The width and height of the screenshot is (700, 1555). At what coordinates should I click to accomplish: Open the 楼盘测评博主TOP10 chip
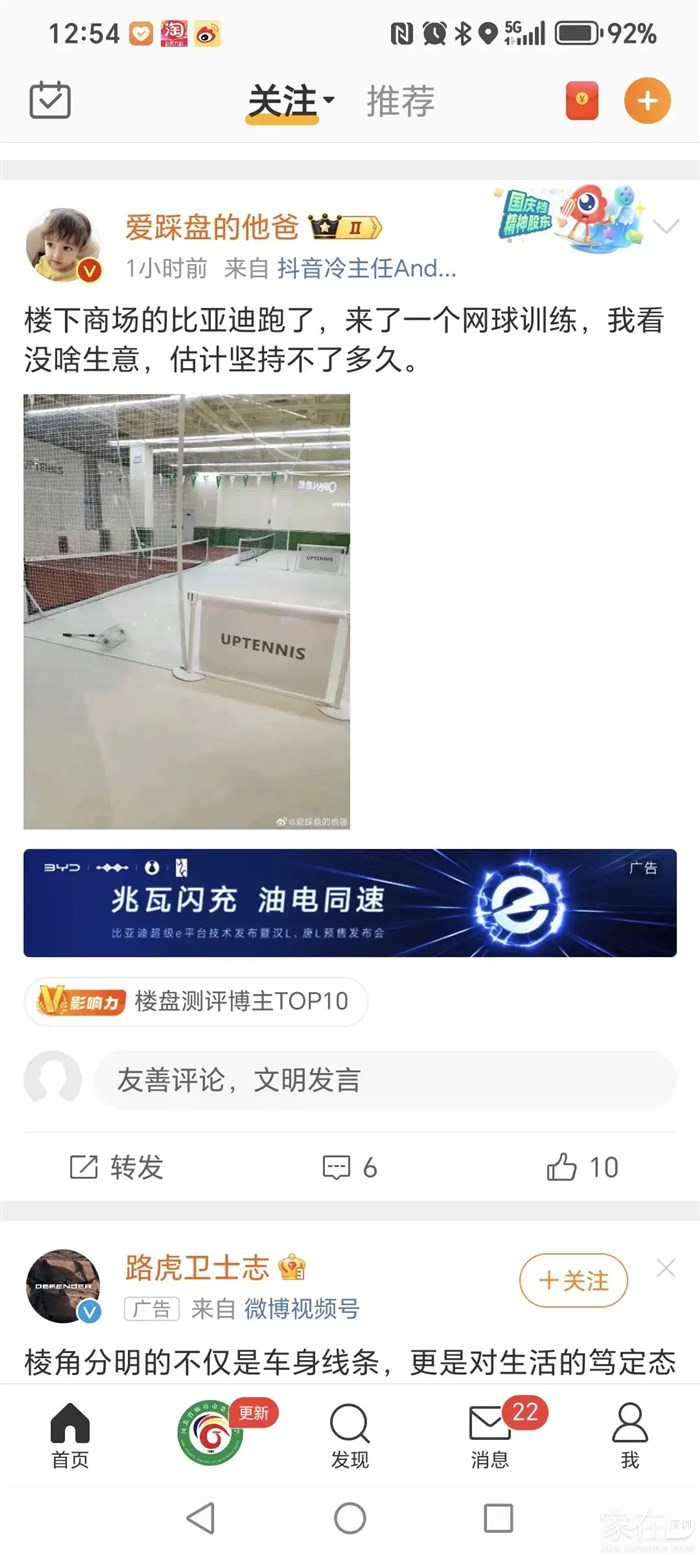tap(196, 1001)
